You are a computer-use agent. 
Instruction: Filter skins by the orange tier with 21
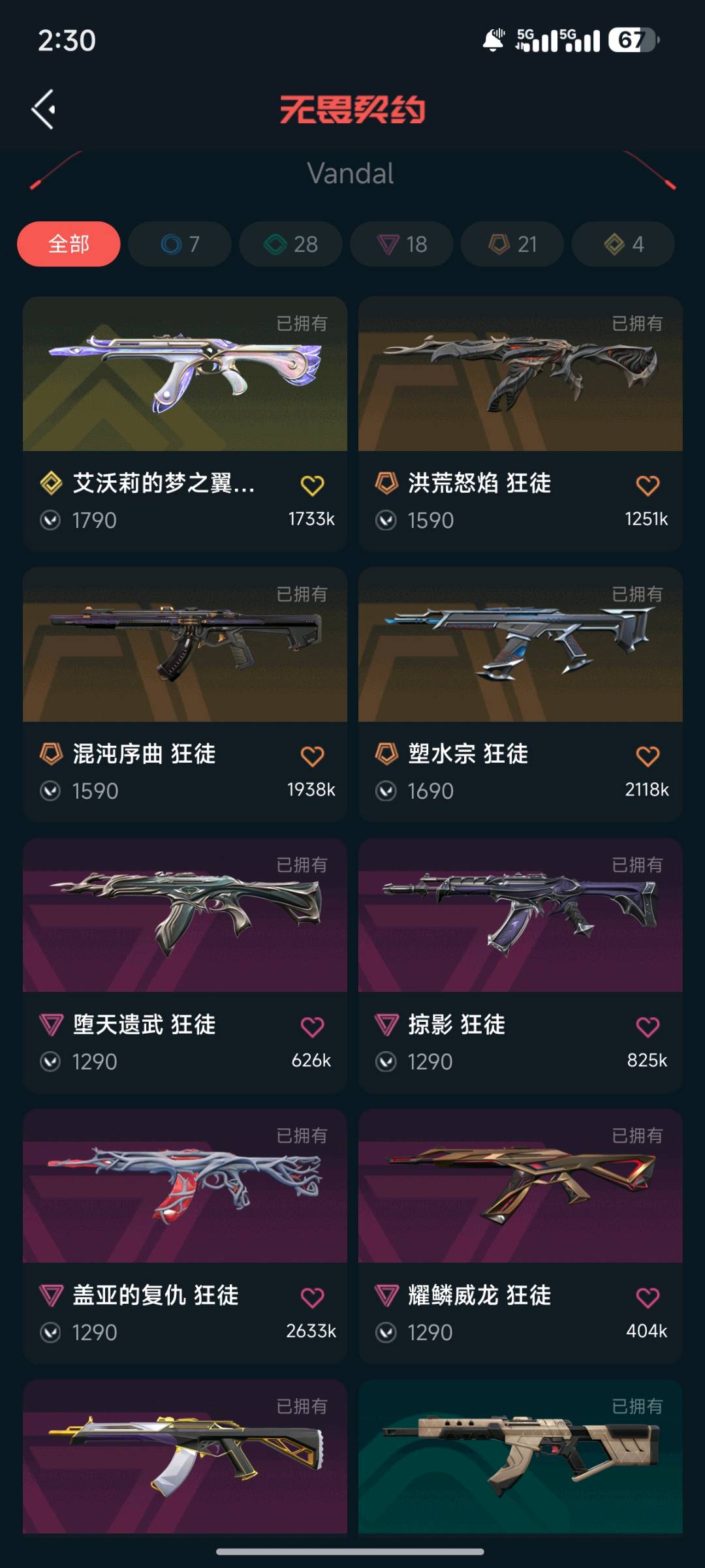pos(512,244)
